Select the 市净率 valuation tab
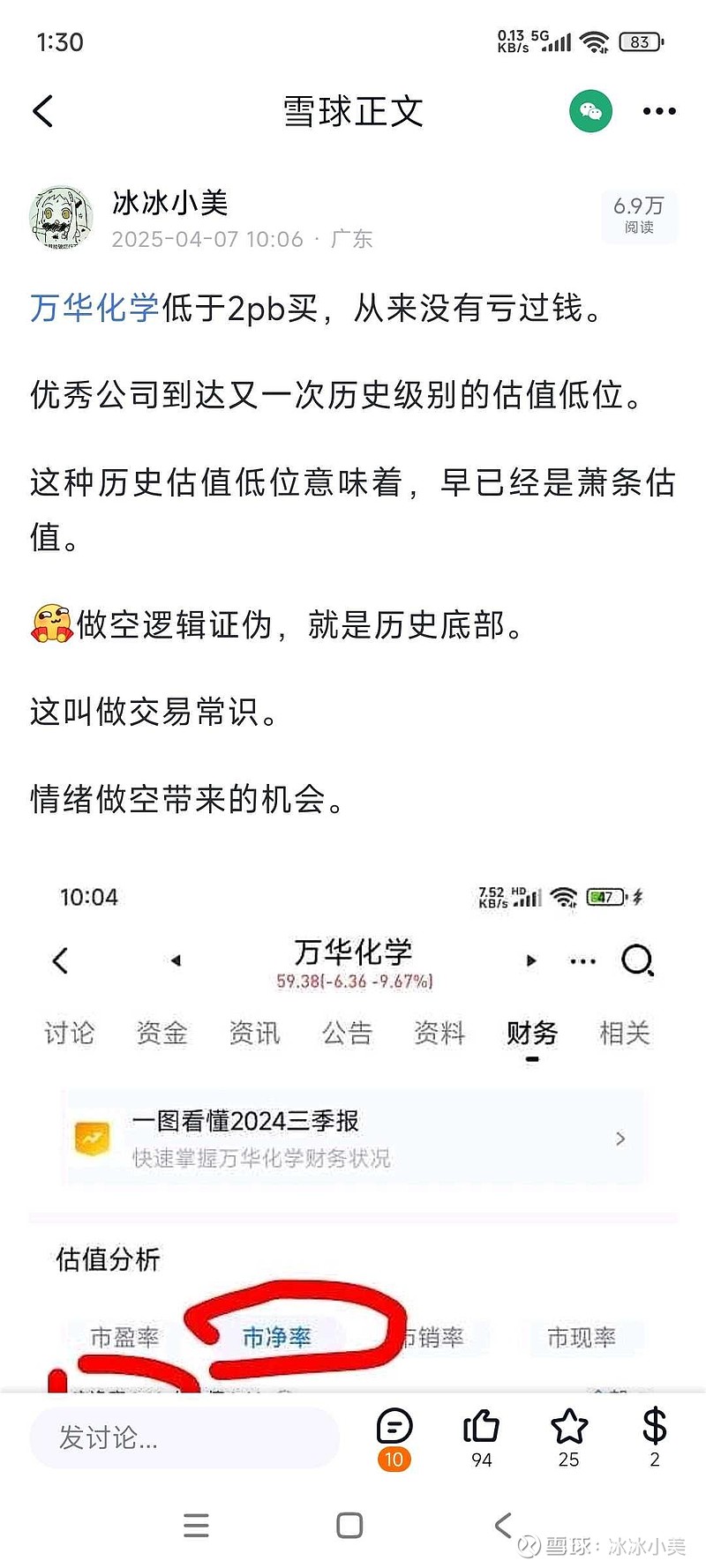 277,1337
